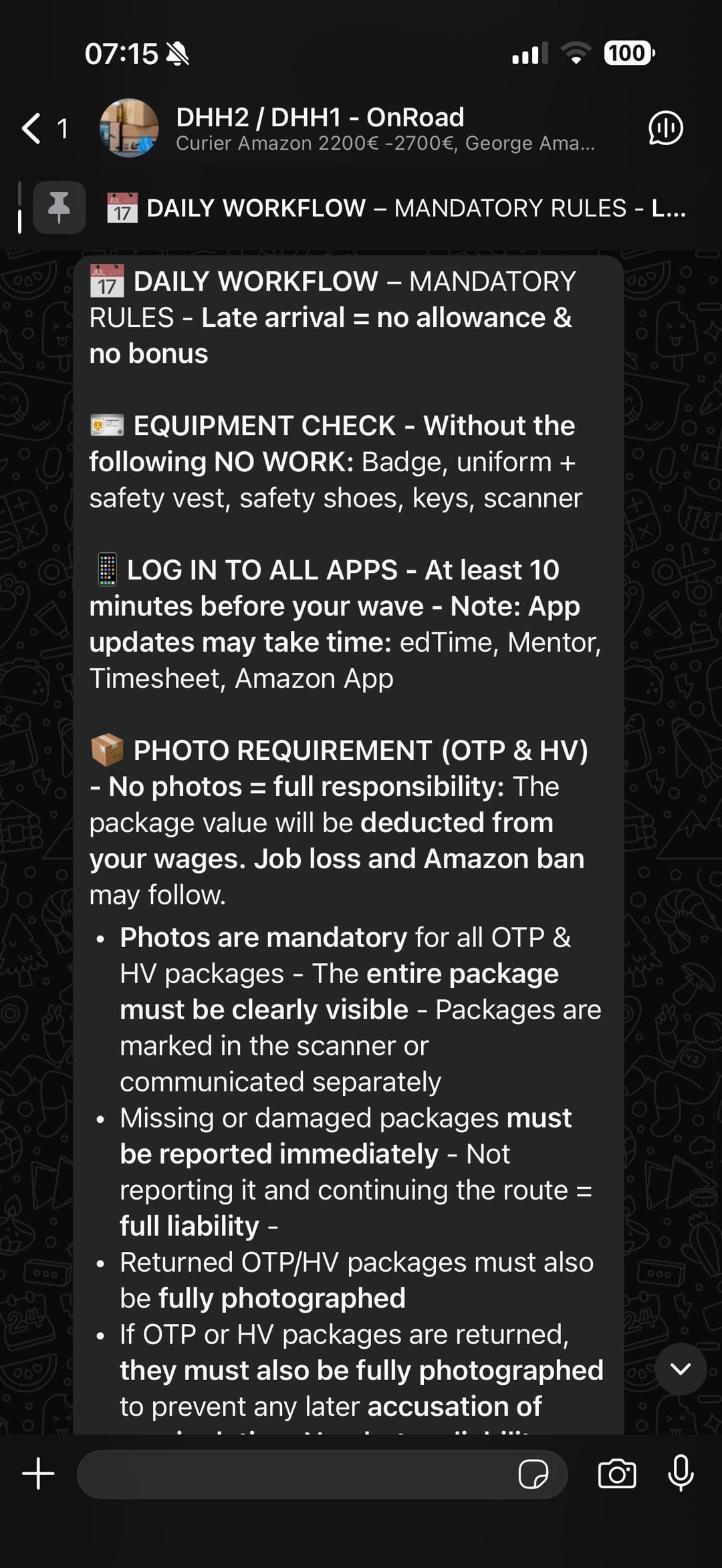Focus the message text field

coord(294,1474)
